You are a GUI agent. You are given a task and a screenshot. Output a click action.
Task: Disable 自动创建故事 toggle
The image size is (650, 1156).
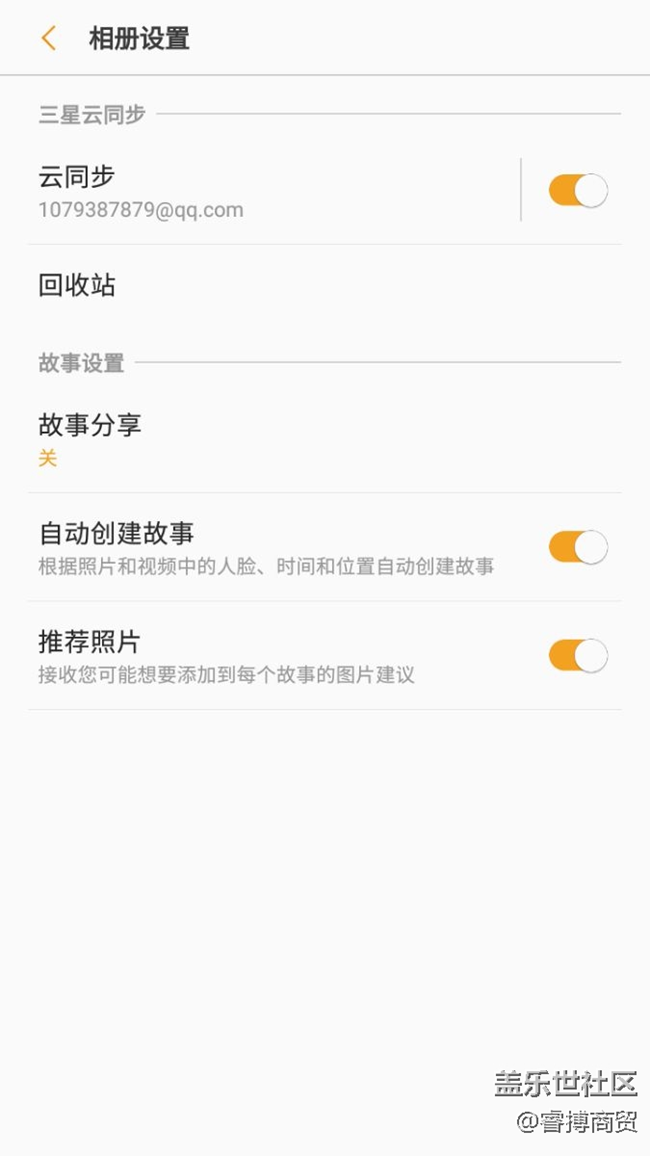pyautogui.click(x=578, y=547)
